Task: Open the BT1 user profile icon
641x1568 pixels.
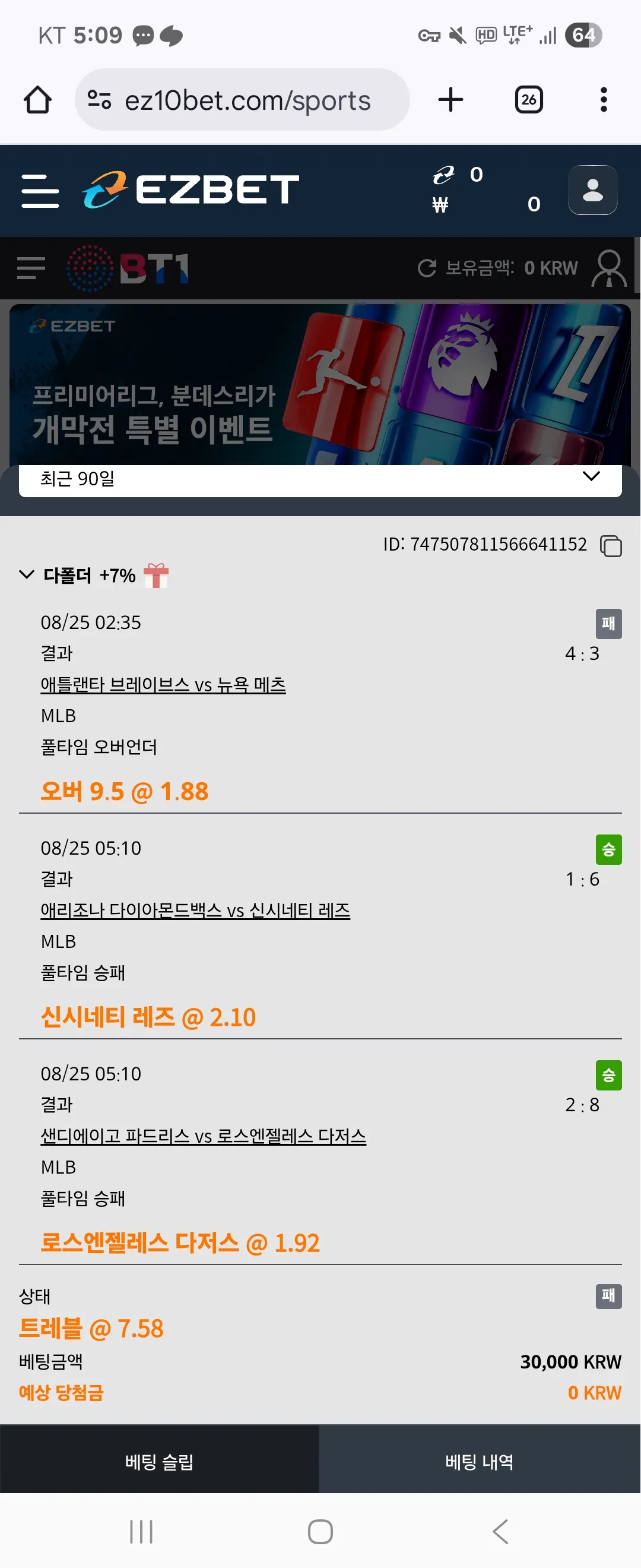Action: click(609, 268)
